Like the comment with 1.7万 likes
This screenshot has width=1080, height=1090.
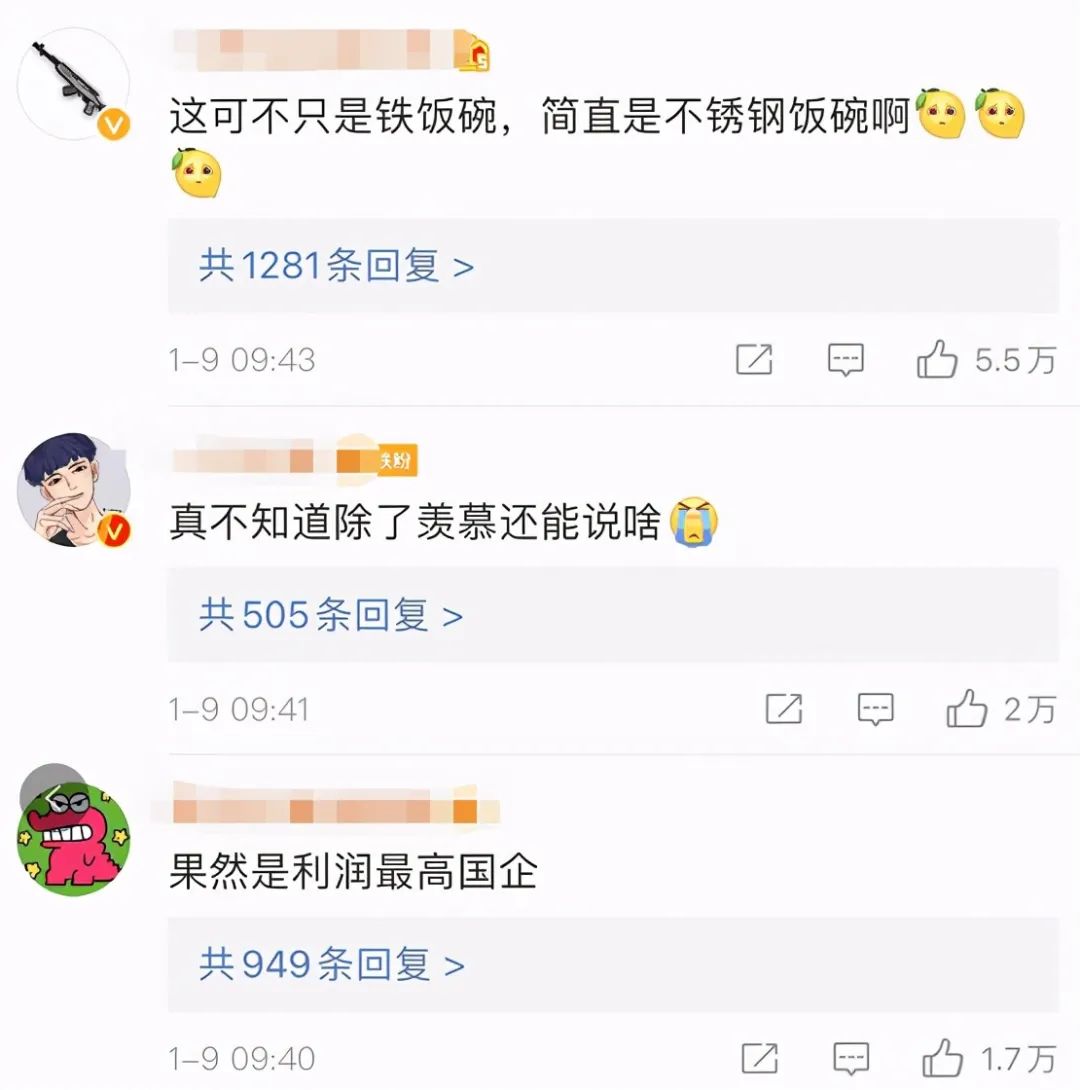pos(942,1057)
